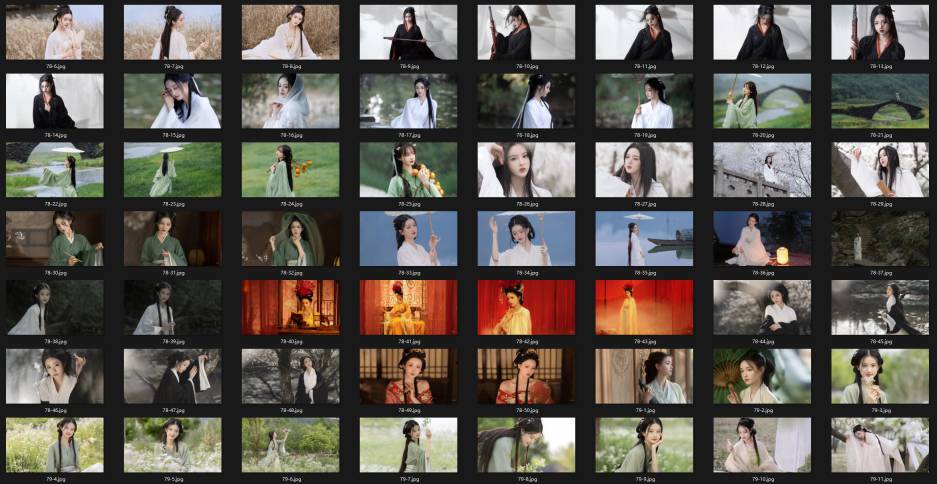Open image 78-47.jpg
Viewport: 937px width, 484px height.
click(x=172, y=376)
